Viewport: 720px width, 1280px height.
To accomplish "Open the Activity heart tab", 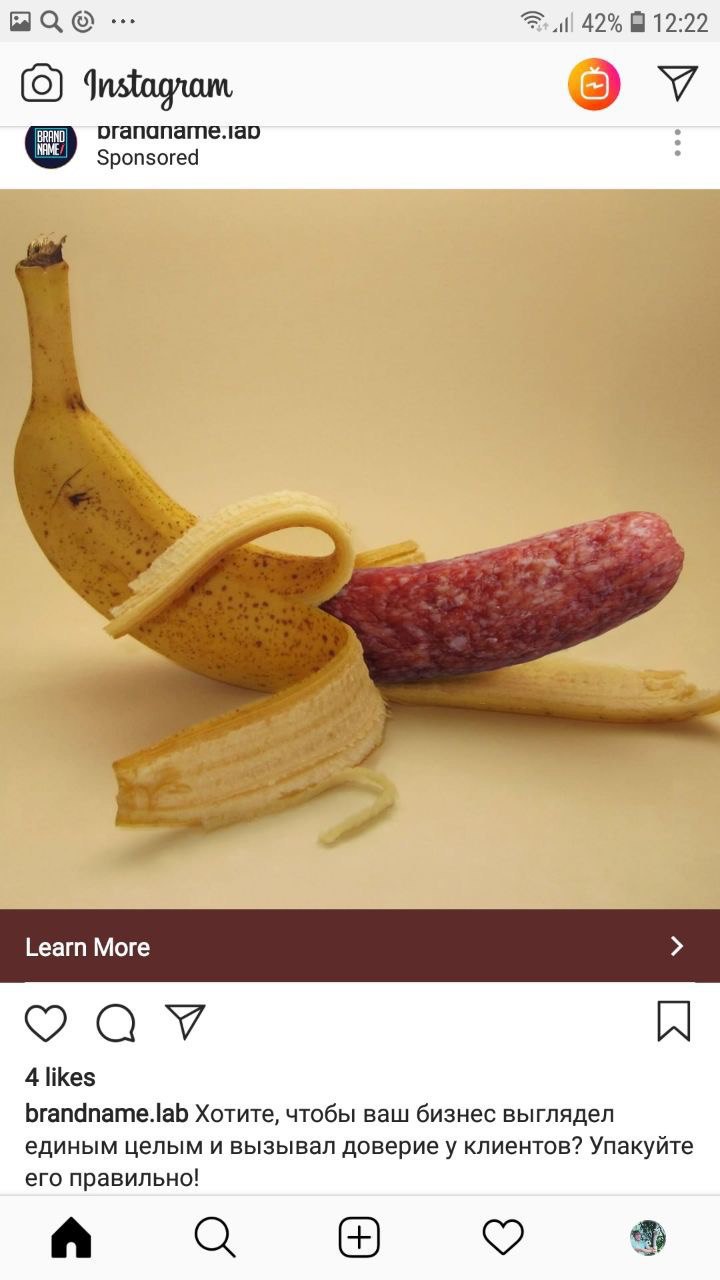I will click(x=503, y=1237).
